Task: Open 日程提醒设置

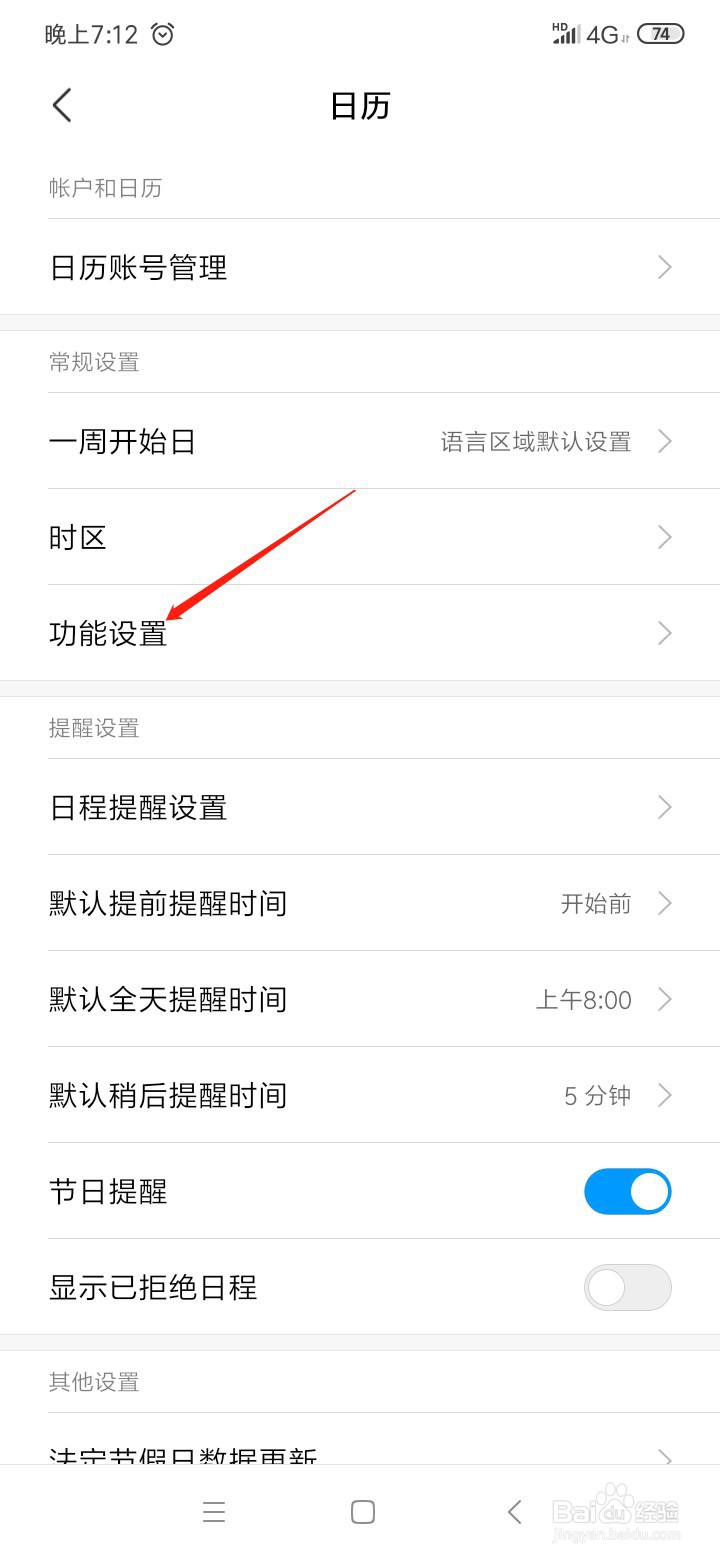Action: pos(360,807)
